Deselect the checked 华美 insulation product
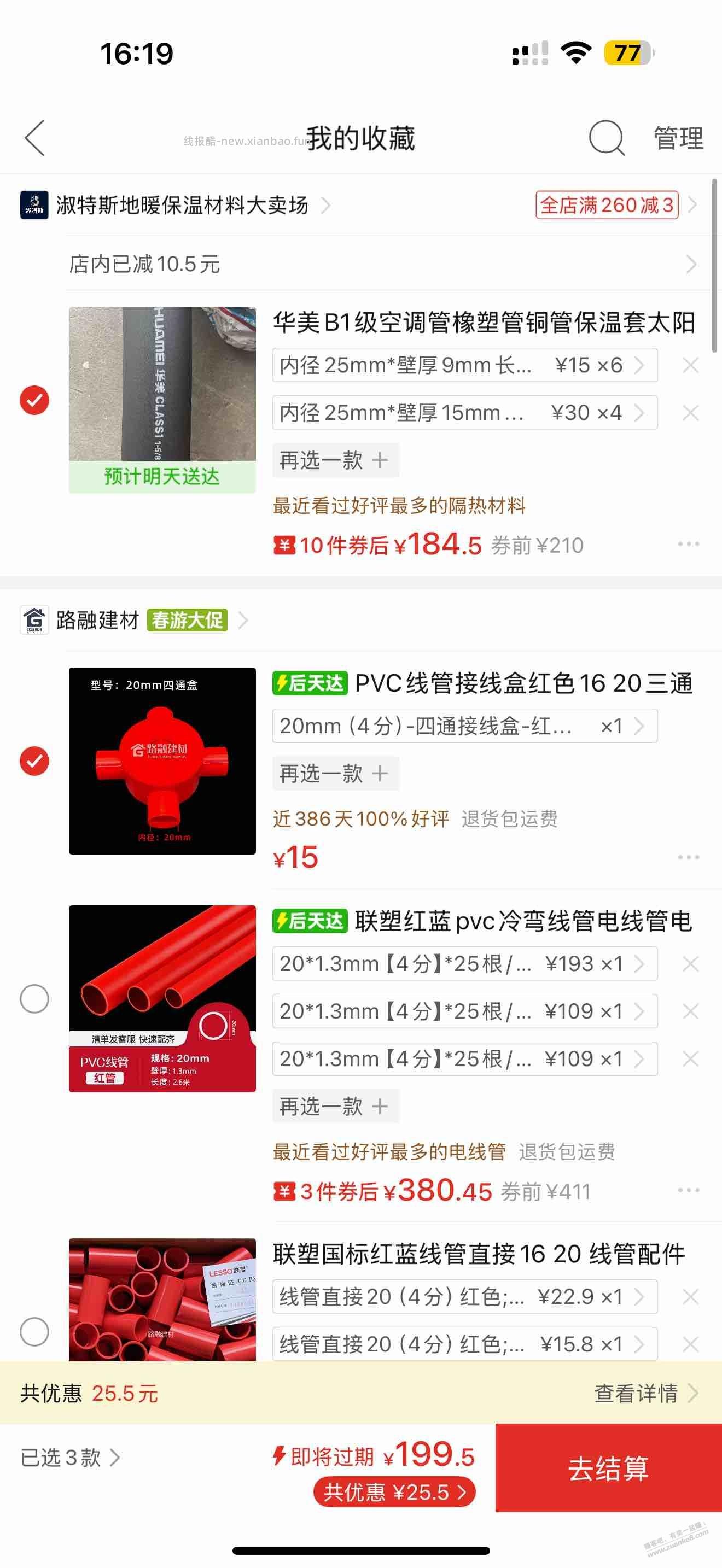The height and width of the screenshot is (1568, 722). (x=34, y=400)
